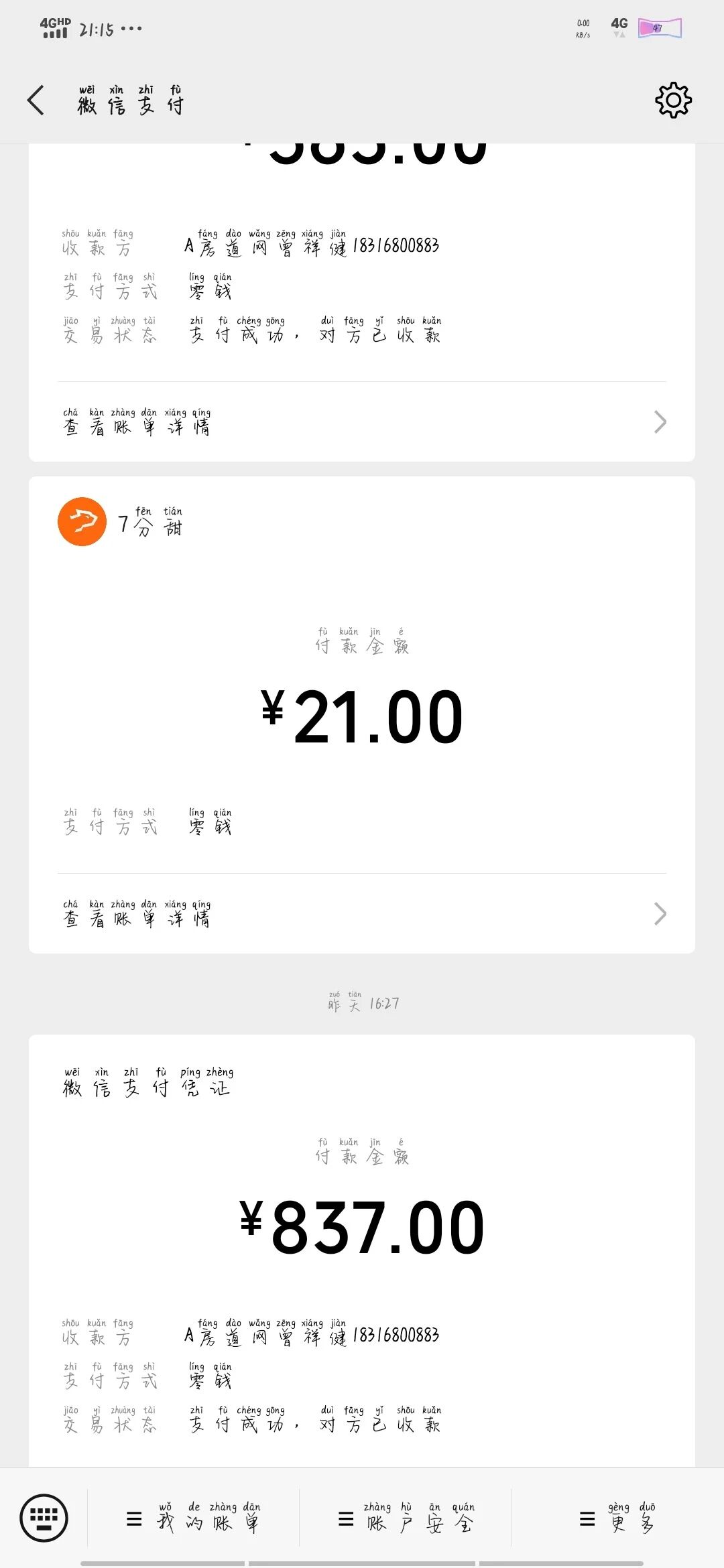Open the ¥837.00 微信支付凭证 card

[362, 1226]
